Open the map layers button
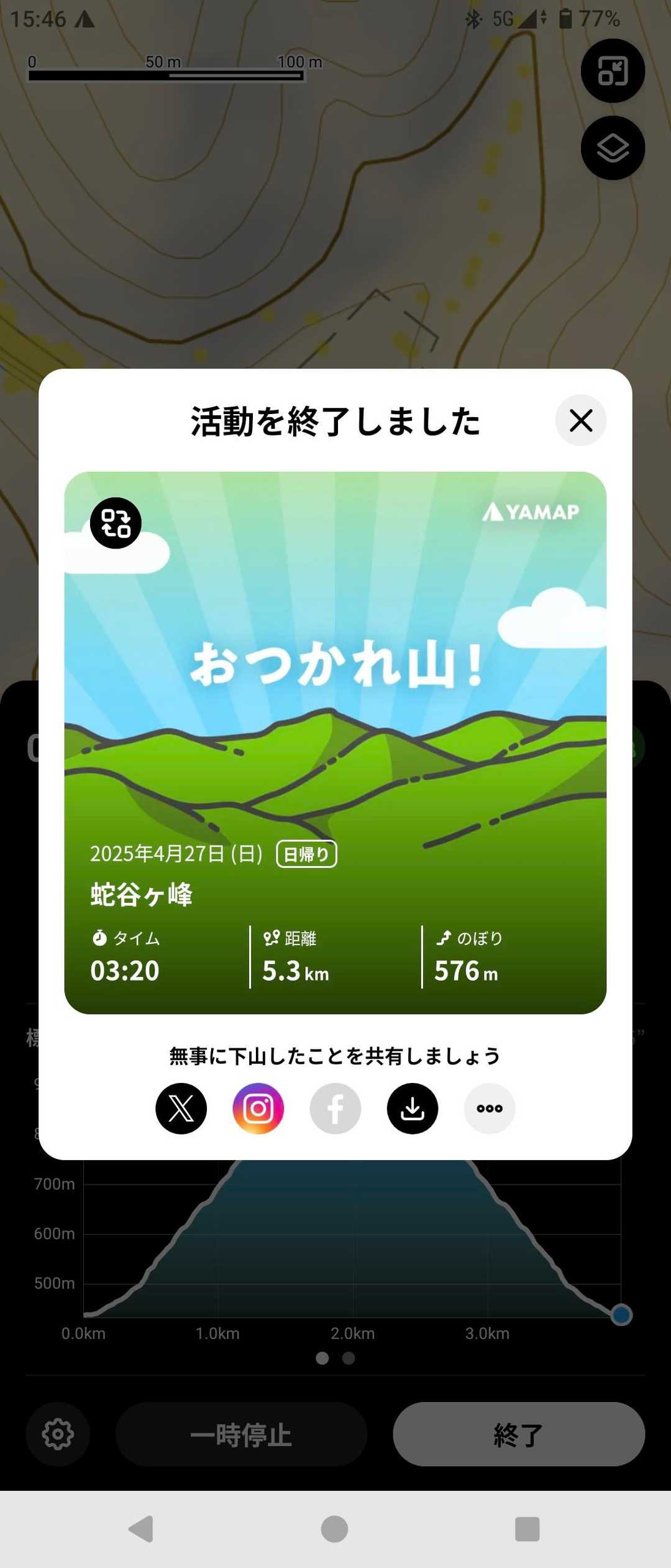 (x=613, y=148)
